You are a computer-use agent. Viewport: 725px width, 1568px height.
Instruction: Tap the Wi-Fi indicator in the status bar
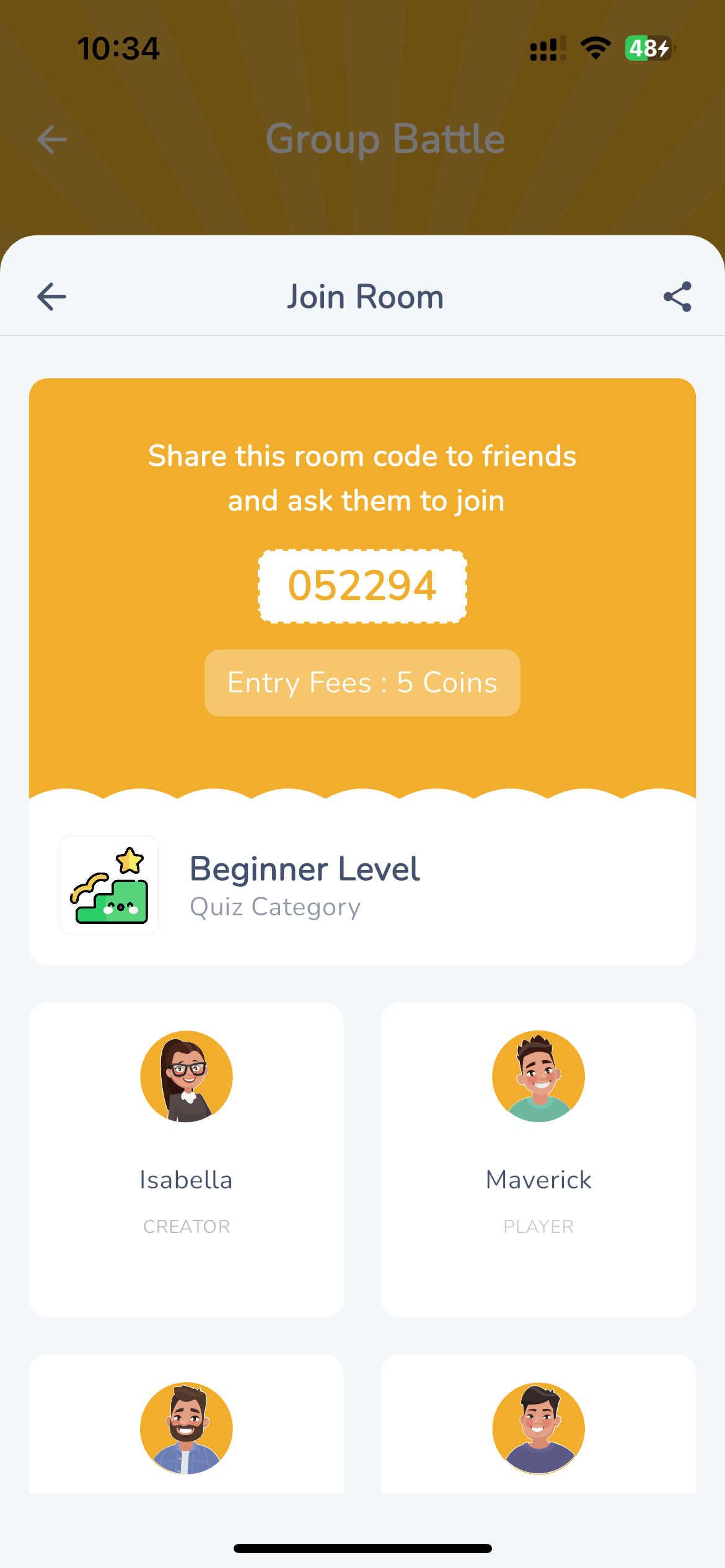click(594, 48)
